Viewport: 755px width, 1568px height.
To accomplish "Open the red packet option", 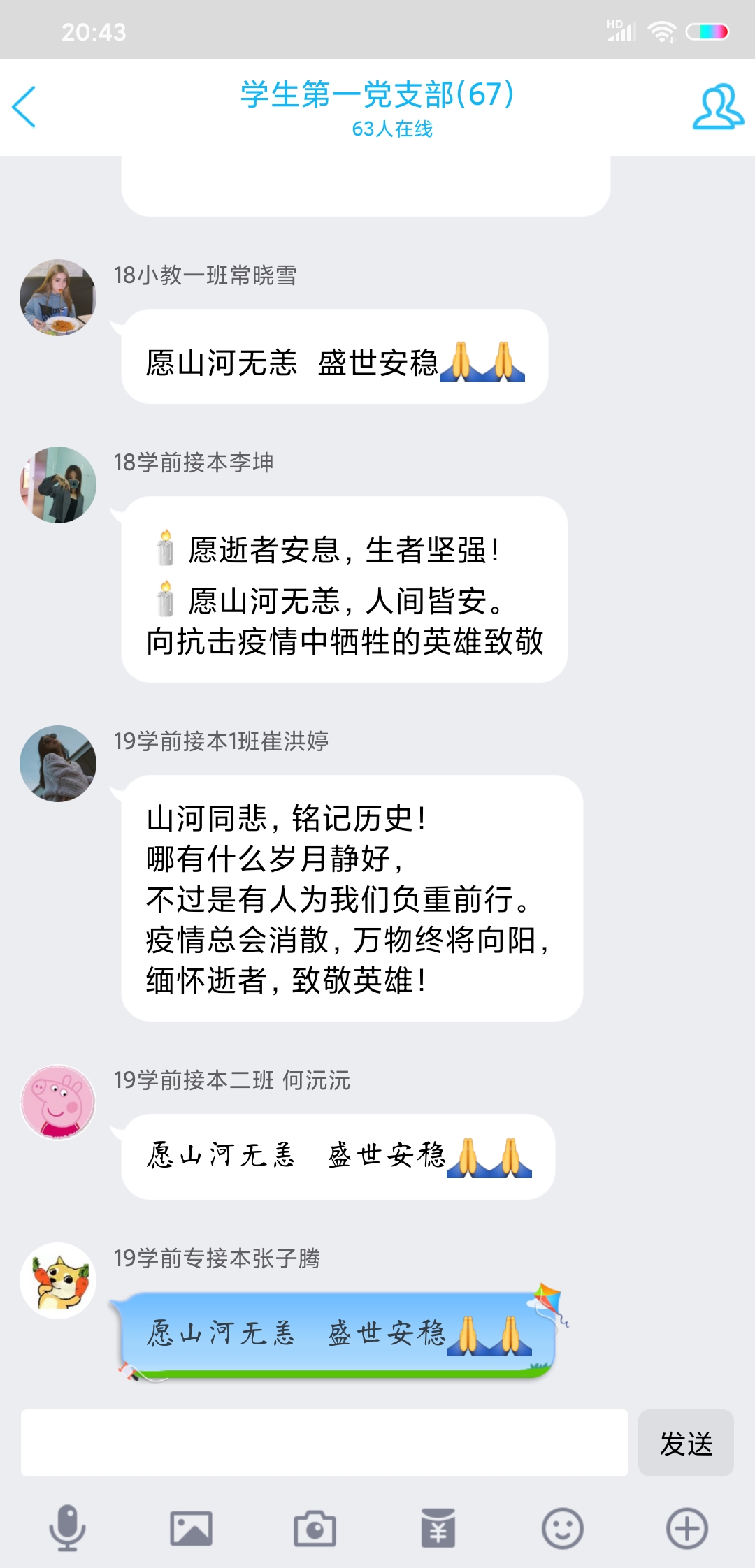I will pyautogui.click(x=438, y=1528).
